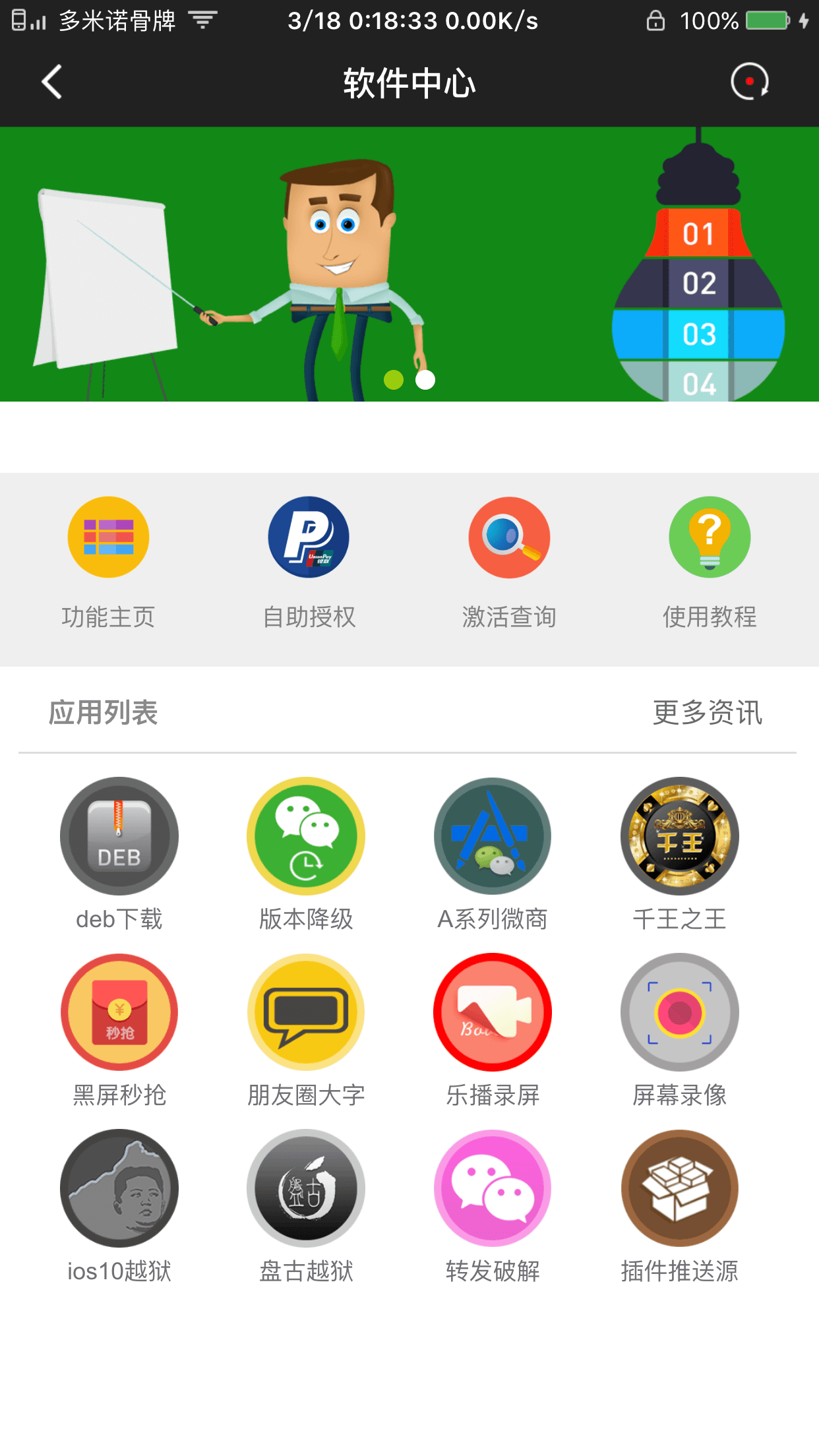Tap the refresh icon in the header
The width and height of the screenshot is (819, 1456).
(750, 82)
